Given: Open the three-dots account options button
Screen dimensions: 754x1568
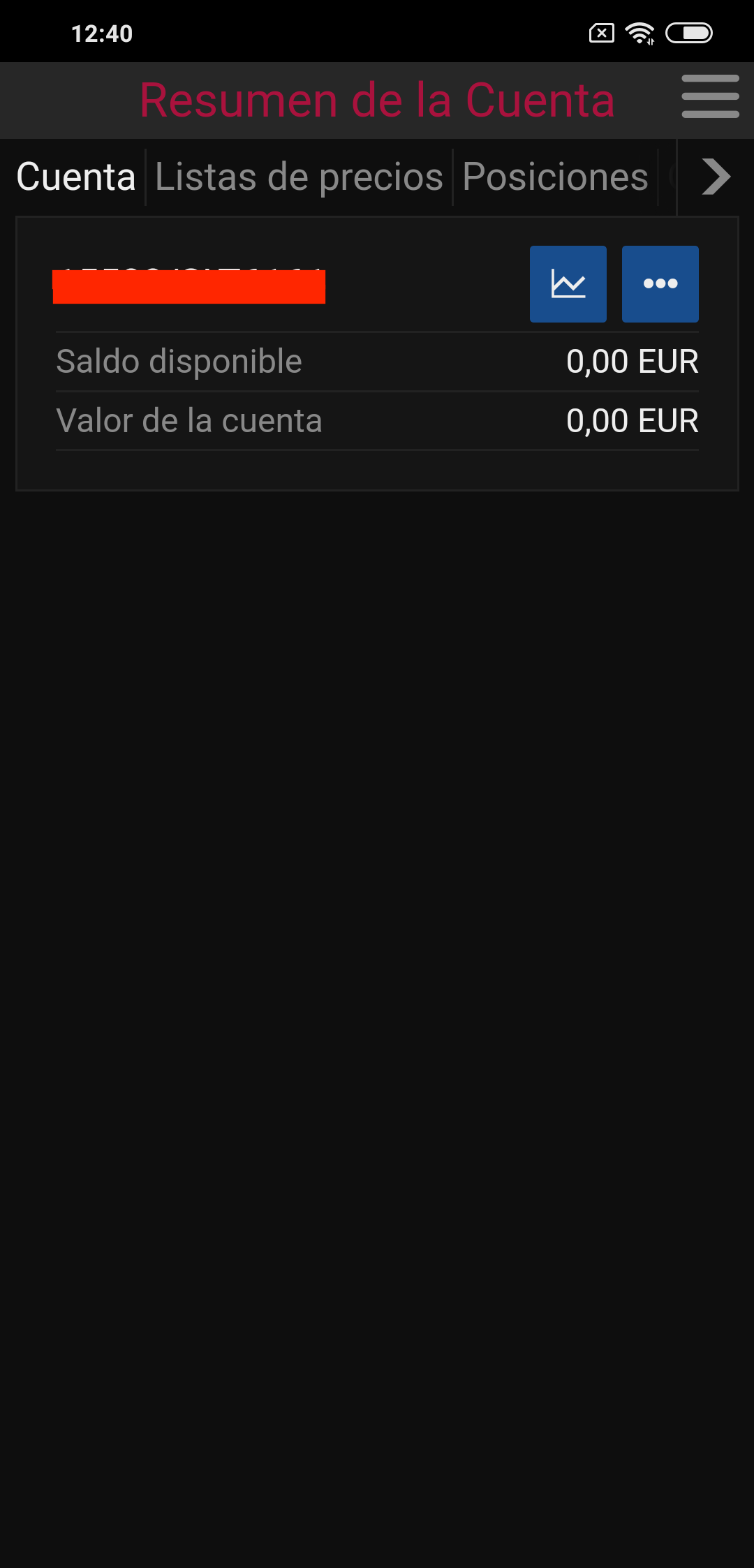Looking at the screenshot, I should coord(660,284).
